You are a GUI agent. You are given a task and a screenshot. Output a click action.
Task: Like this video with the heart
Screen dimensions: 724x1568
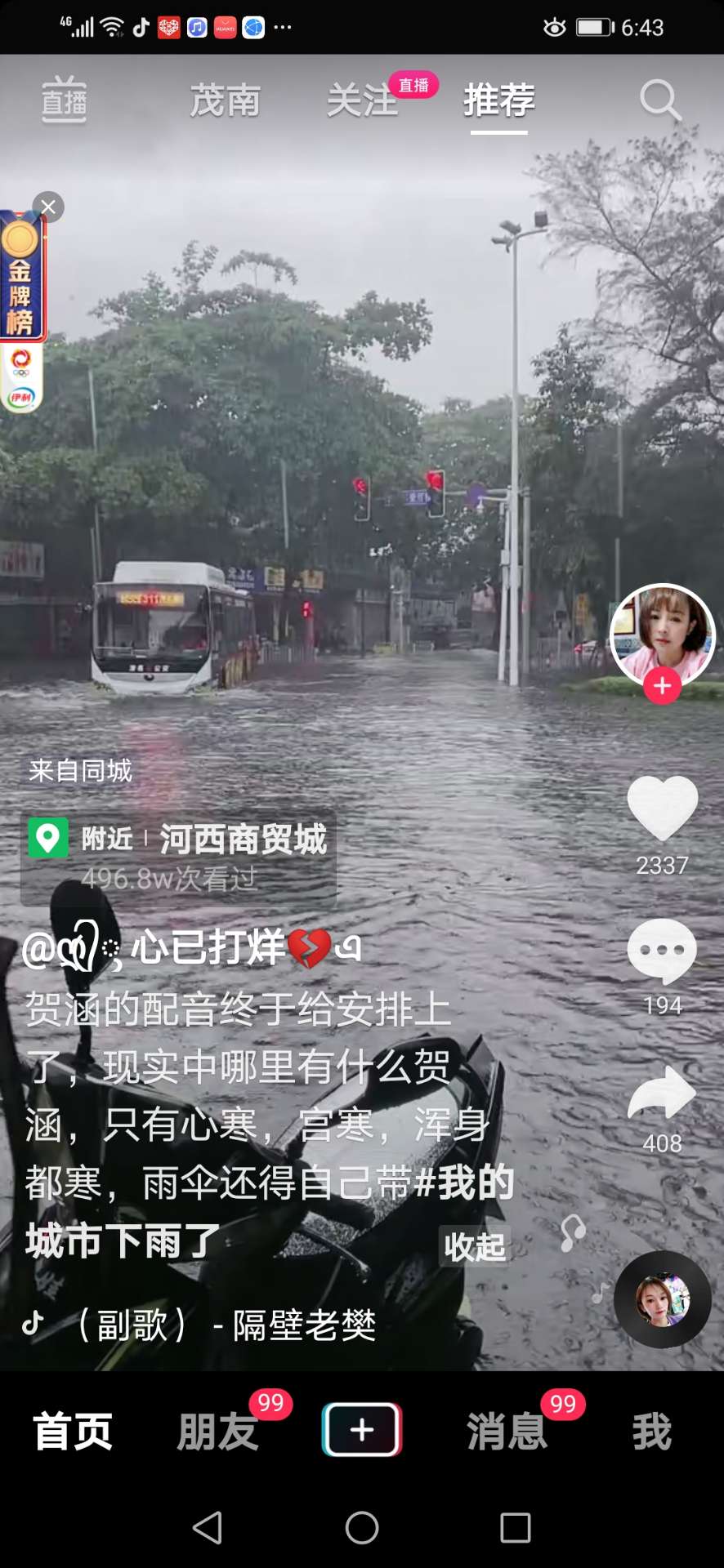coord(662,808)
